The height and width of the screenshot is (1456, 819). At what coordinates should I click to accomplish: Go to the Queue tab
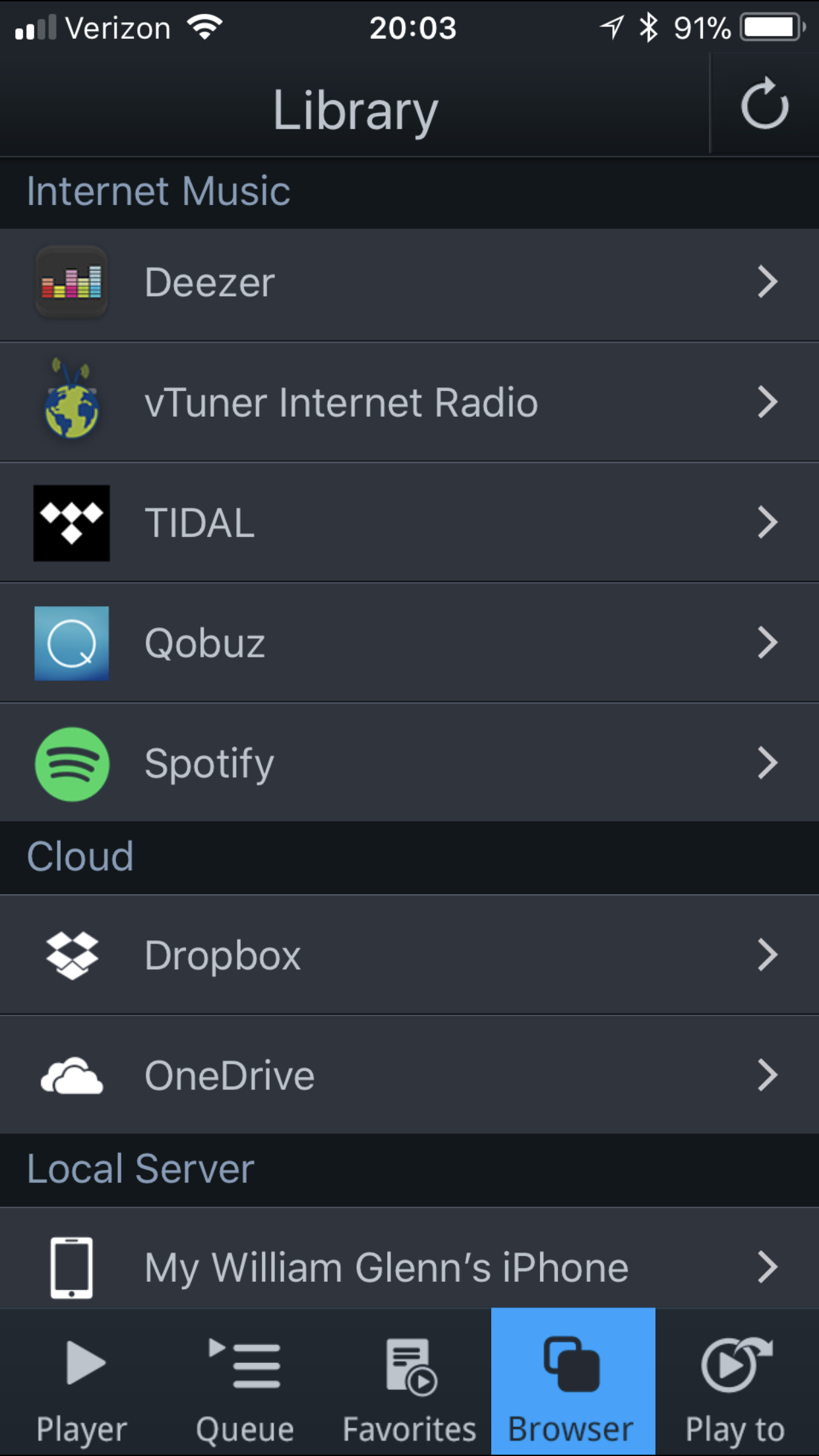point(245,1382)
